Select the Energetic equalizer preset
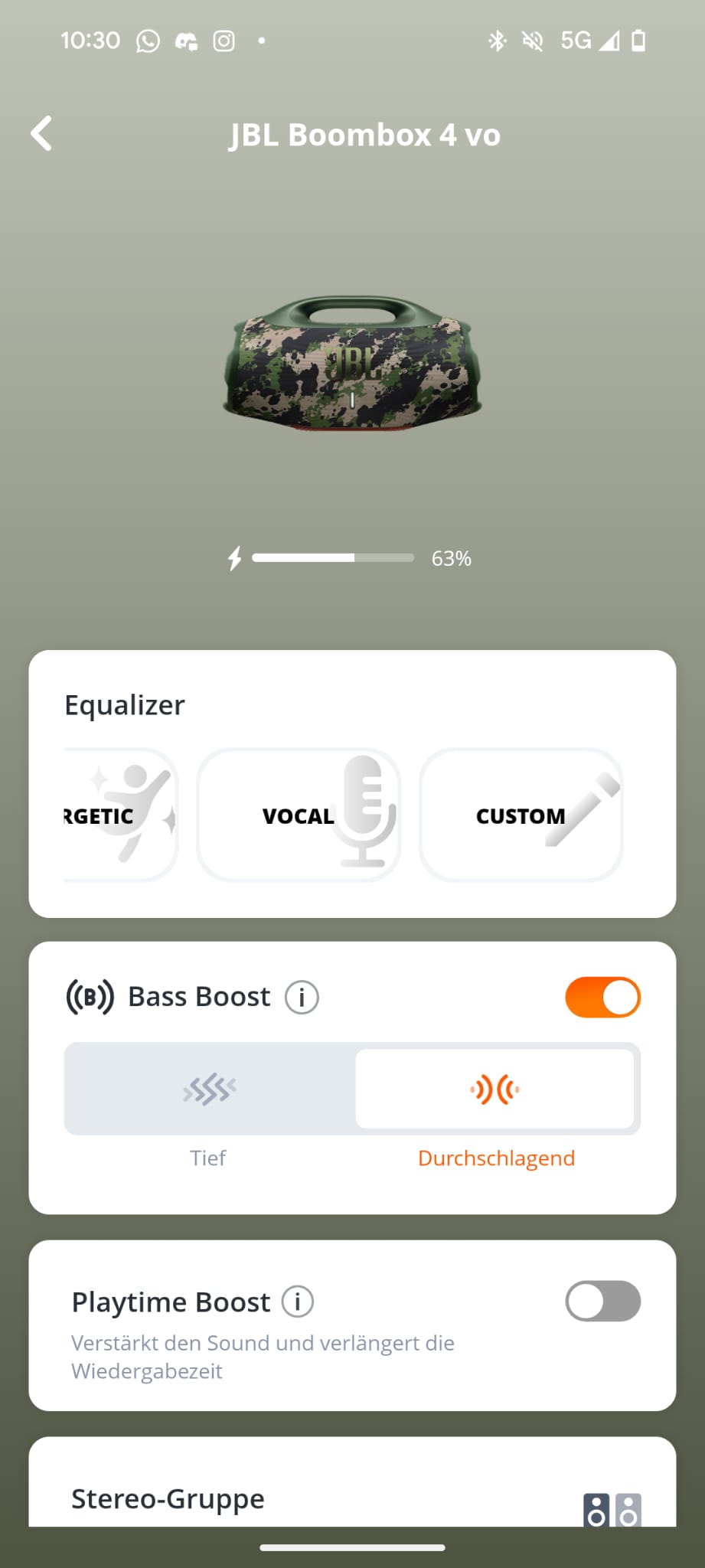The width and height of the screenshot is (705, 1568). point(119,815)
